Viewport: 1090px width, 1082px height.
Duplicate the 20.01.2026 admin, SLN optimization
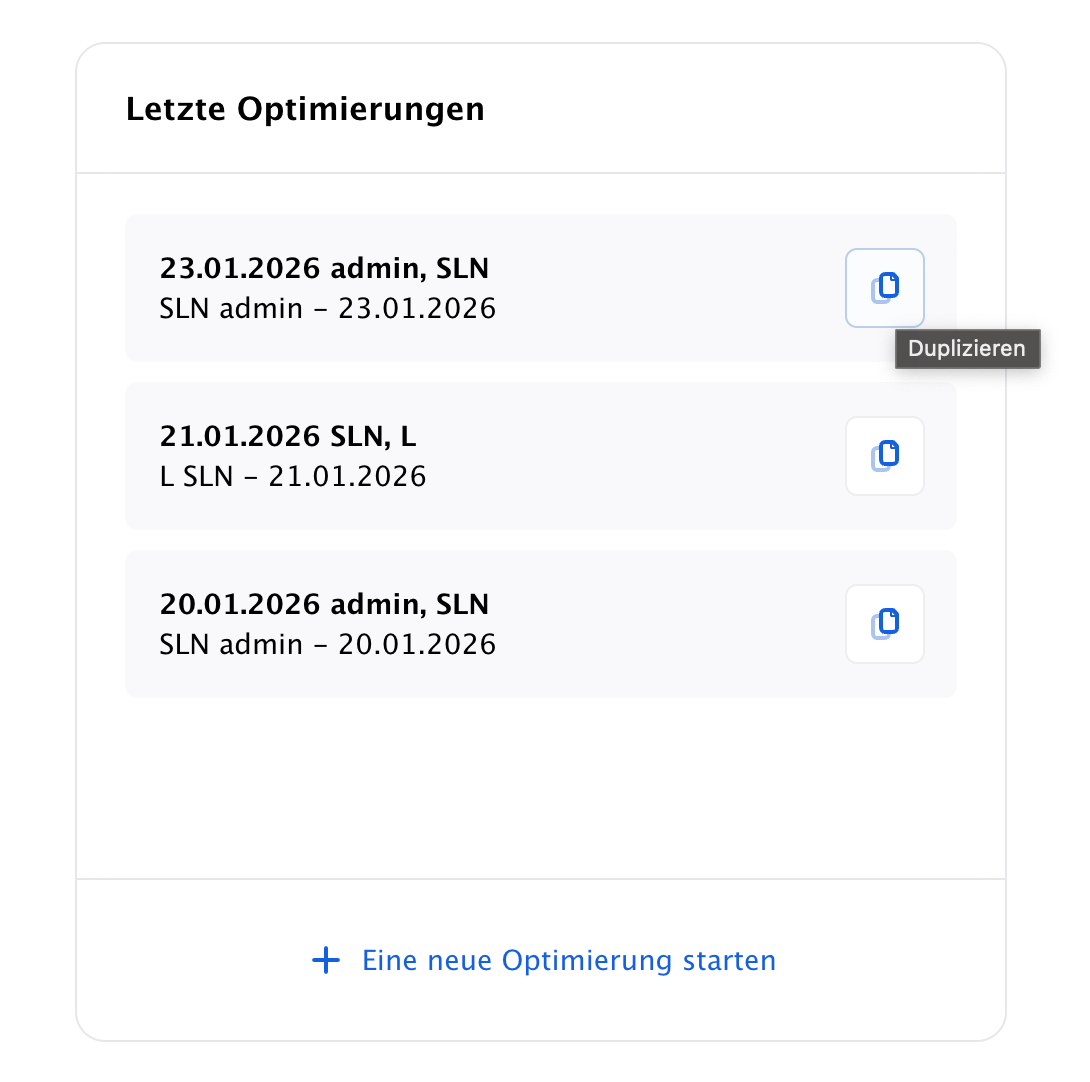tap(884, 624)
